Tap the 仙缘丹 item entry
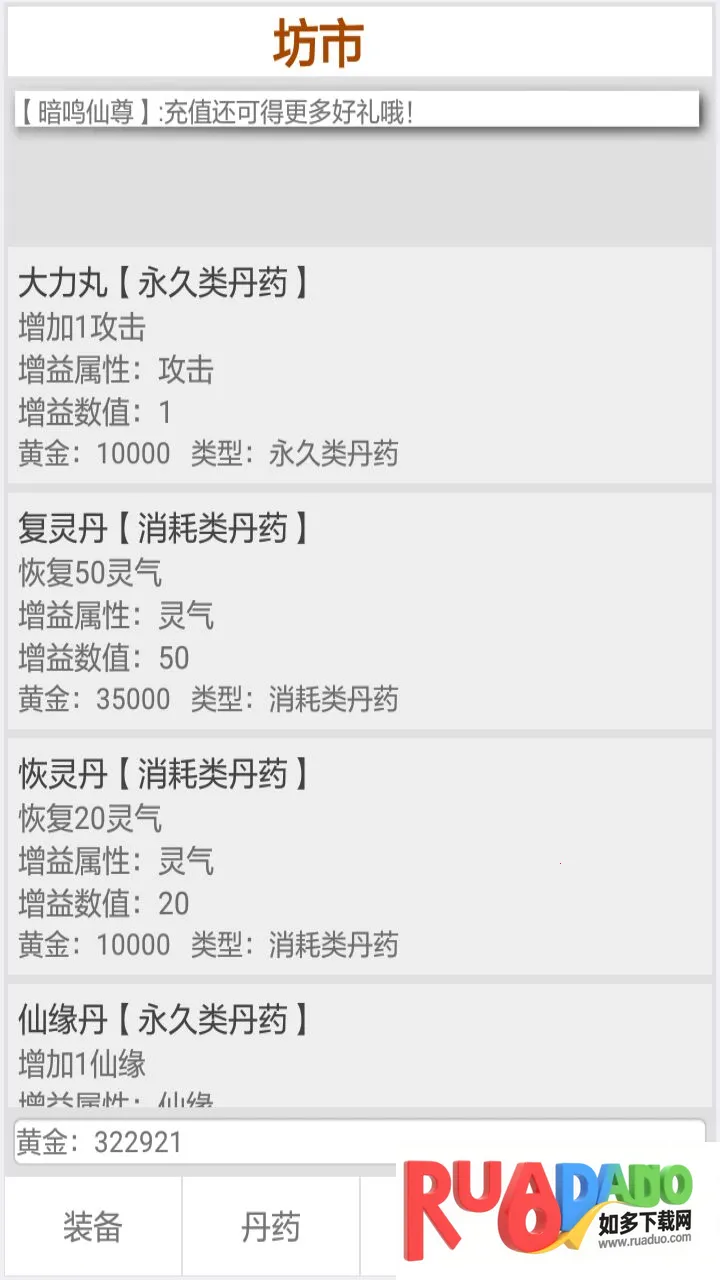Viewport: 720px width, 1280px height. coord(360,1045)
